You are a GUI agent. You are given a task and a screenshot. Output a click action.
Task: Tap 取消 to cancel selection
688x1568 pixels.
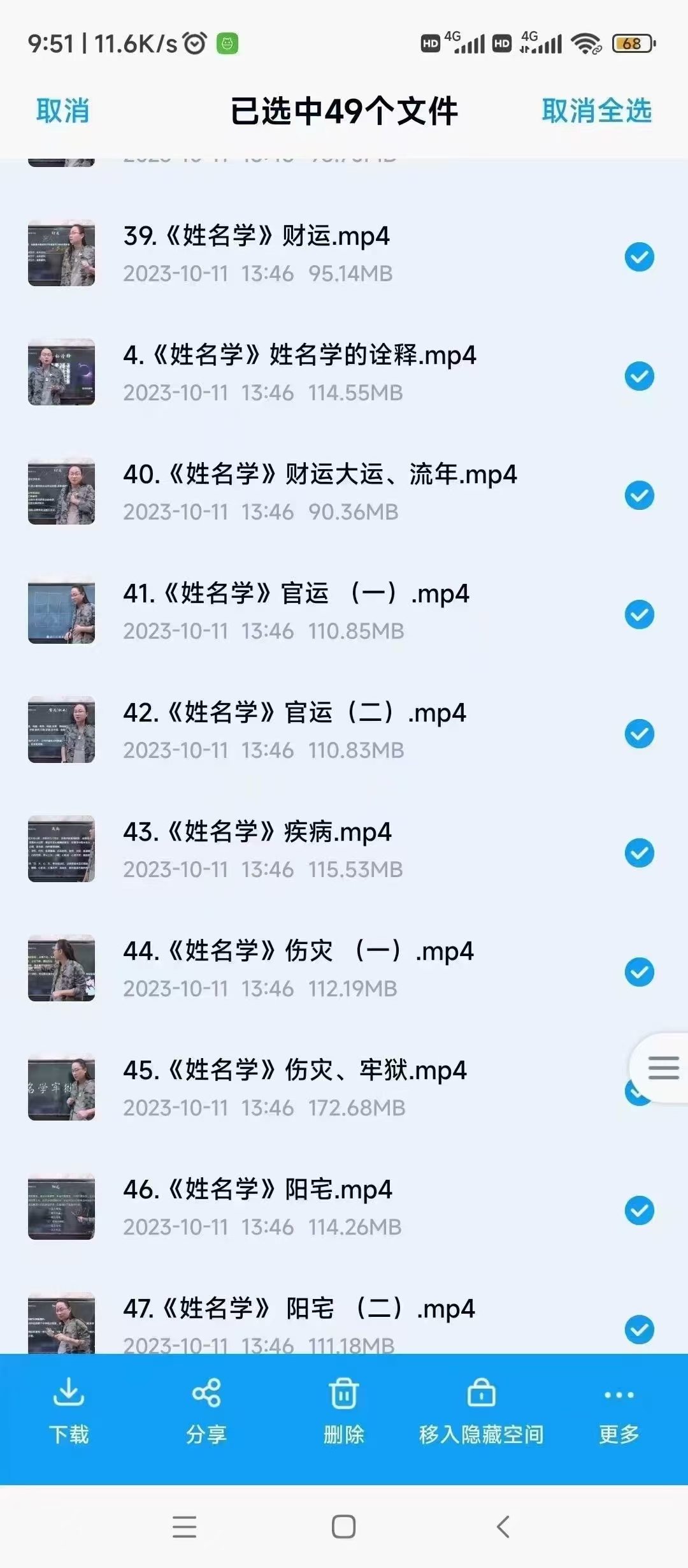[x=62, y=111]
